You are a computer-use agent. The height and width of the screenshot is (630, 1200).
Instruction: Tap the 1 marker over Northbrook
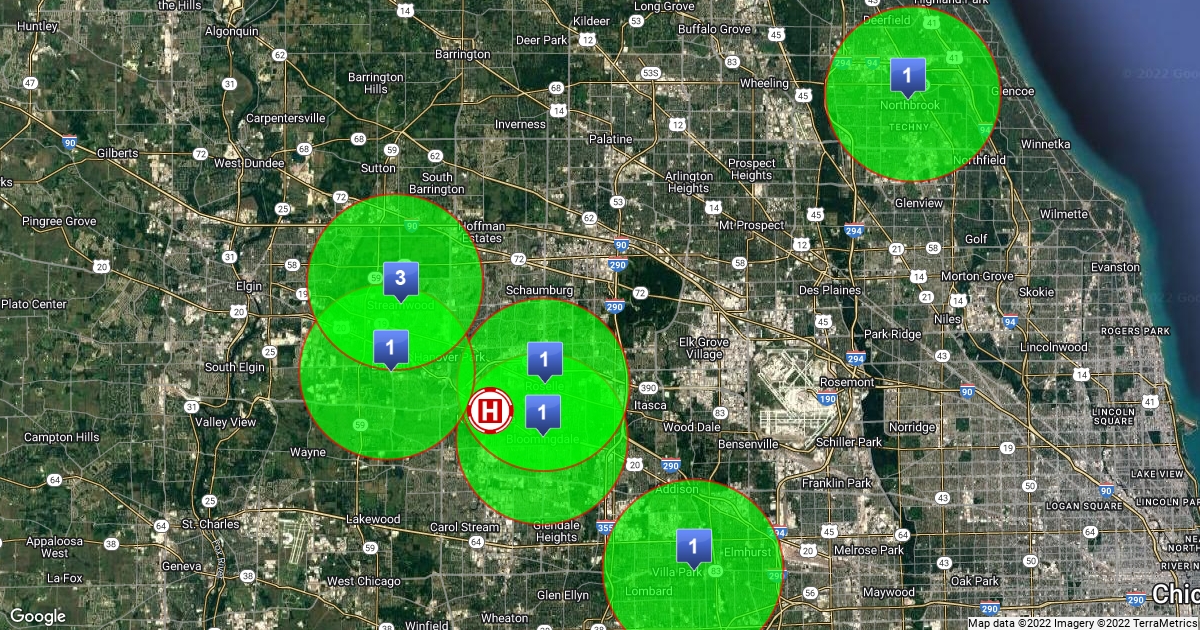[x=907, y=75]
